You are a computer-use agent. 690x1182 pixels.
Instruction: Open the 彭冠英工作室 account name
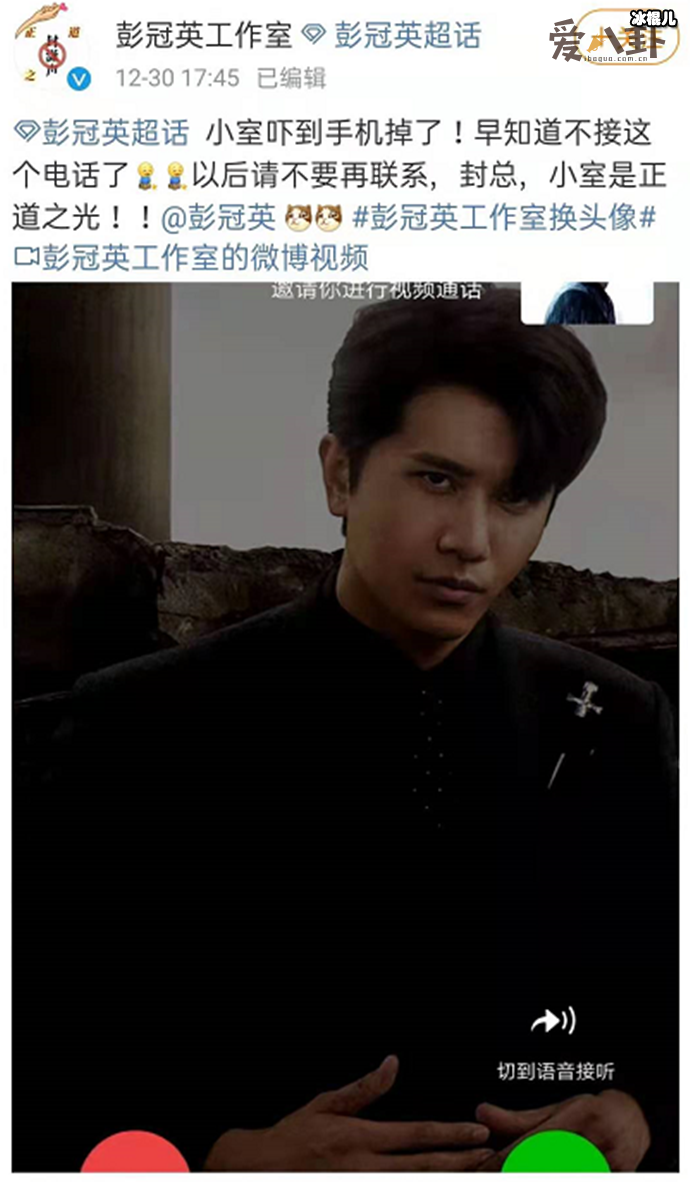204,35
